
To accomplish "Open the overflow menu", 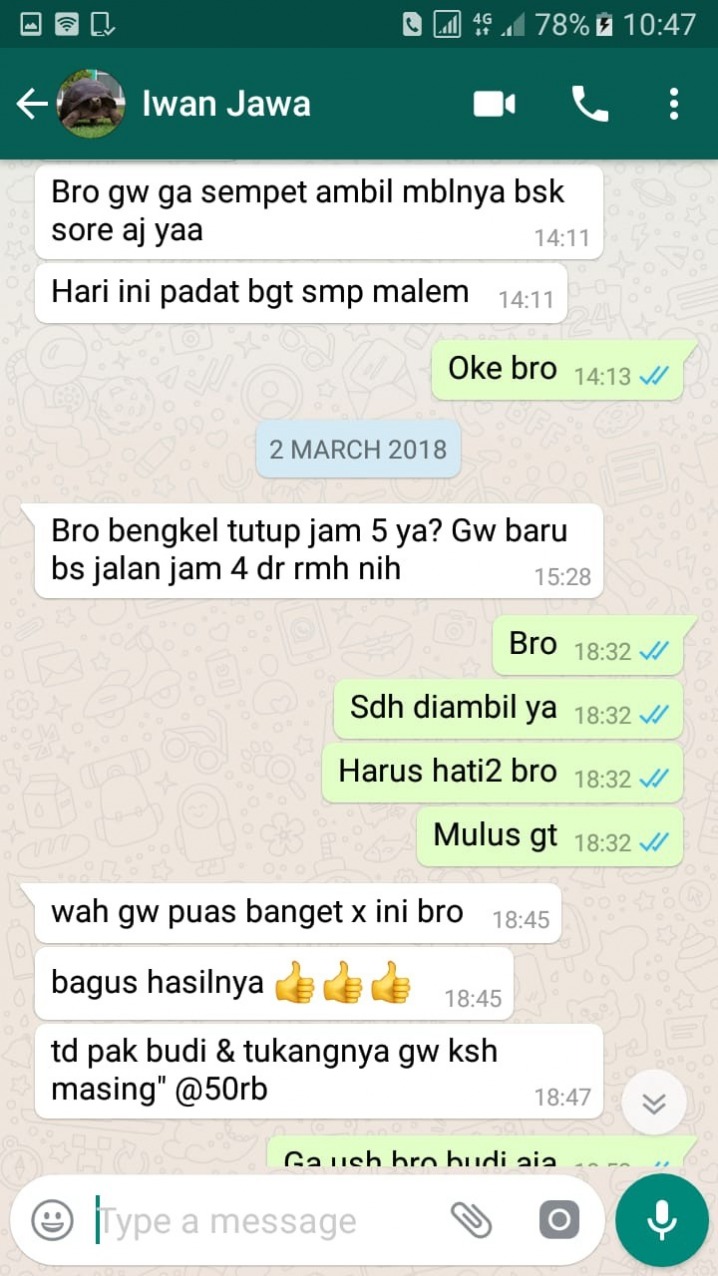I will point(674,104).
